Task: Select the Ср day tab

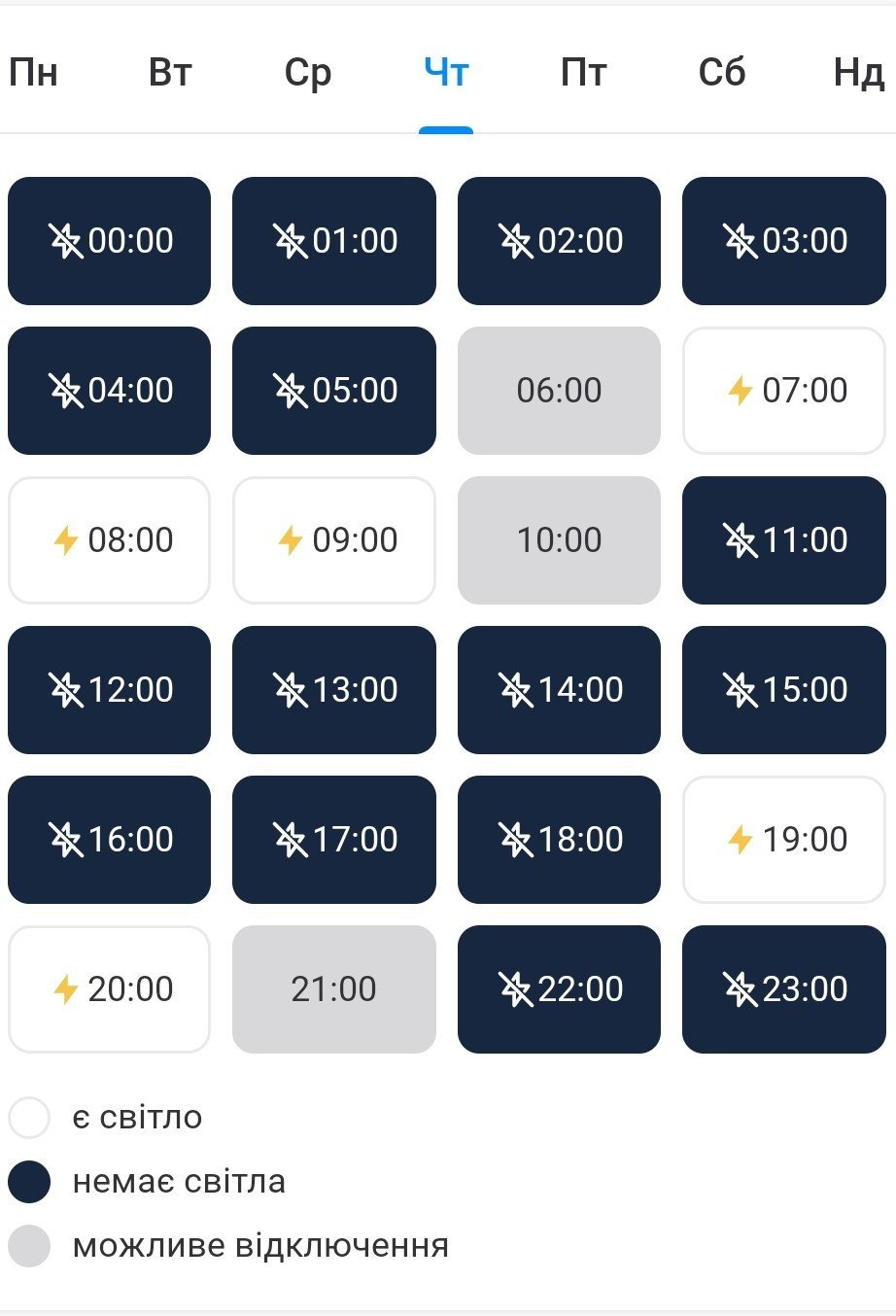Action: point(308,73)
